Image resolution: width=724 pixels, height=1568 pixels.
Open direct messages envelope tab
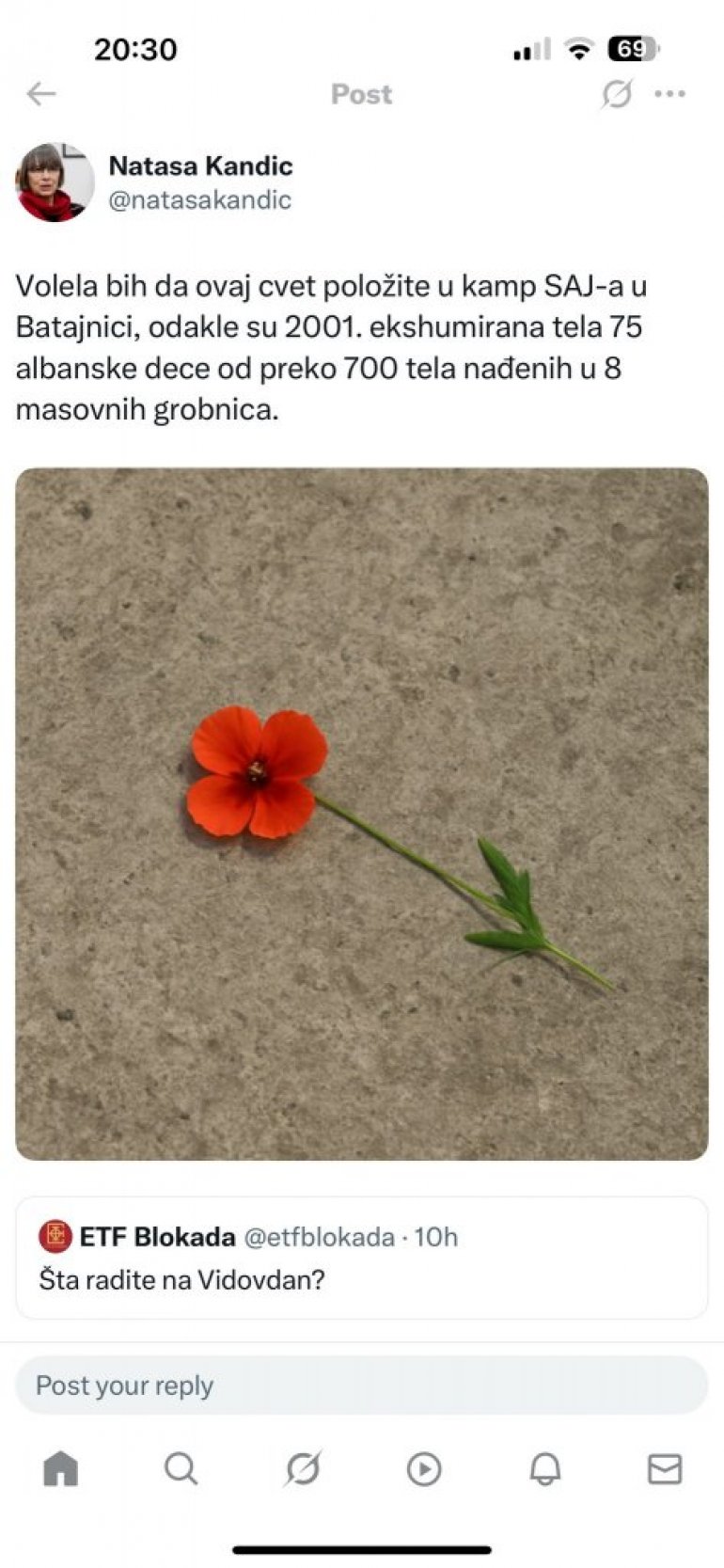(664, 1468)
